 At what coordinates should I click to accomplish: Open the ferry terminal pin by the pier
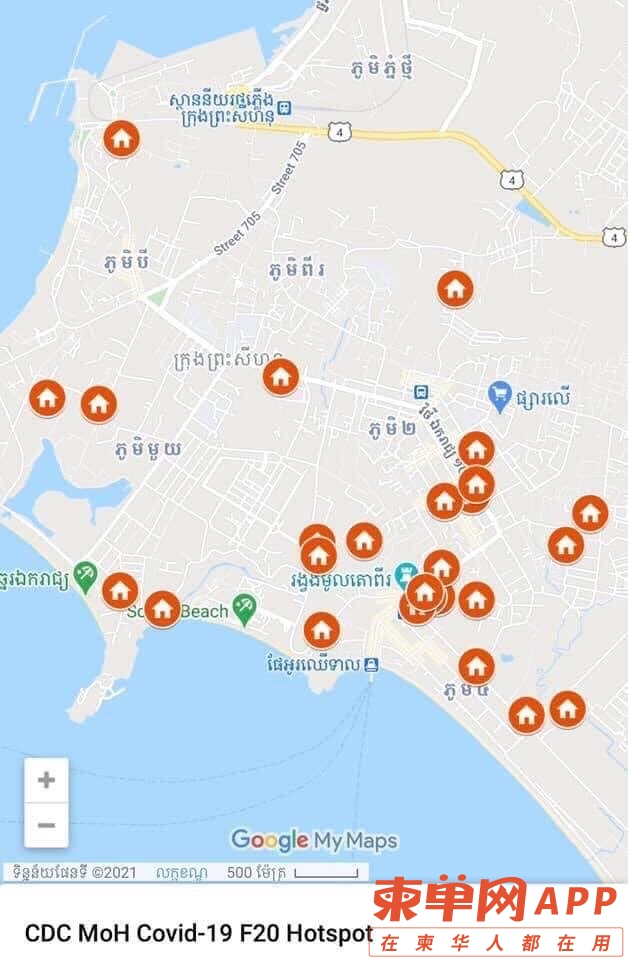pos(372,664)
